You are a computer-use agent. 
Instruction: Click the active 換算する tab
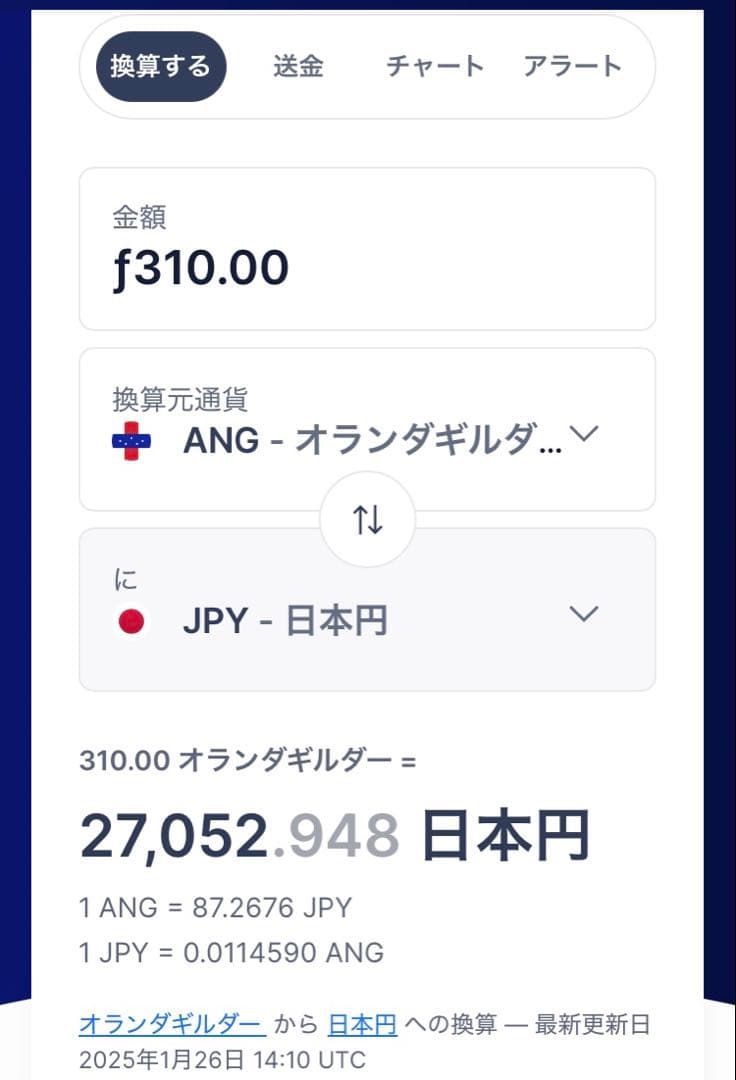(161, 66)
